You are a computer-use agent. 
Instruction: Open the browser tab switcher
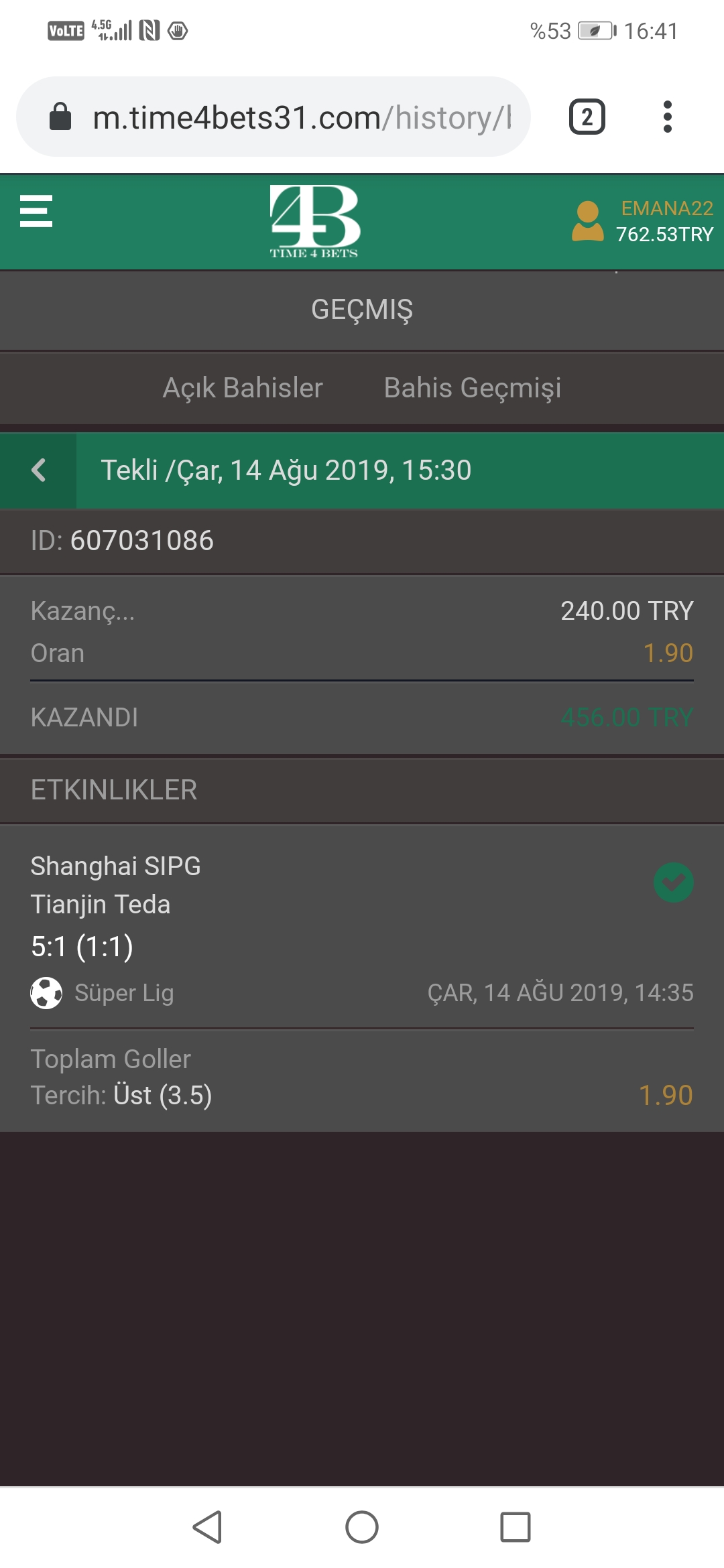tap(587, 117)
